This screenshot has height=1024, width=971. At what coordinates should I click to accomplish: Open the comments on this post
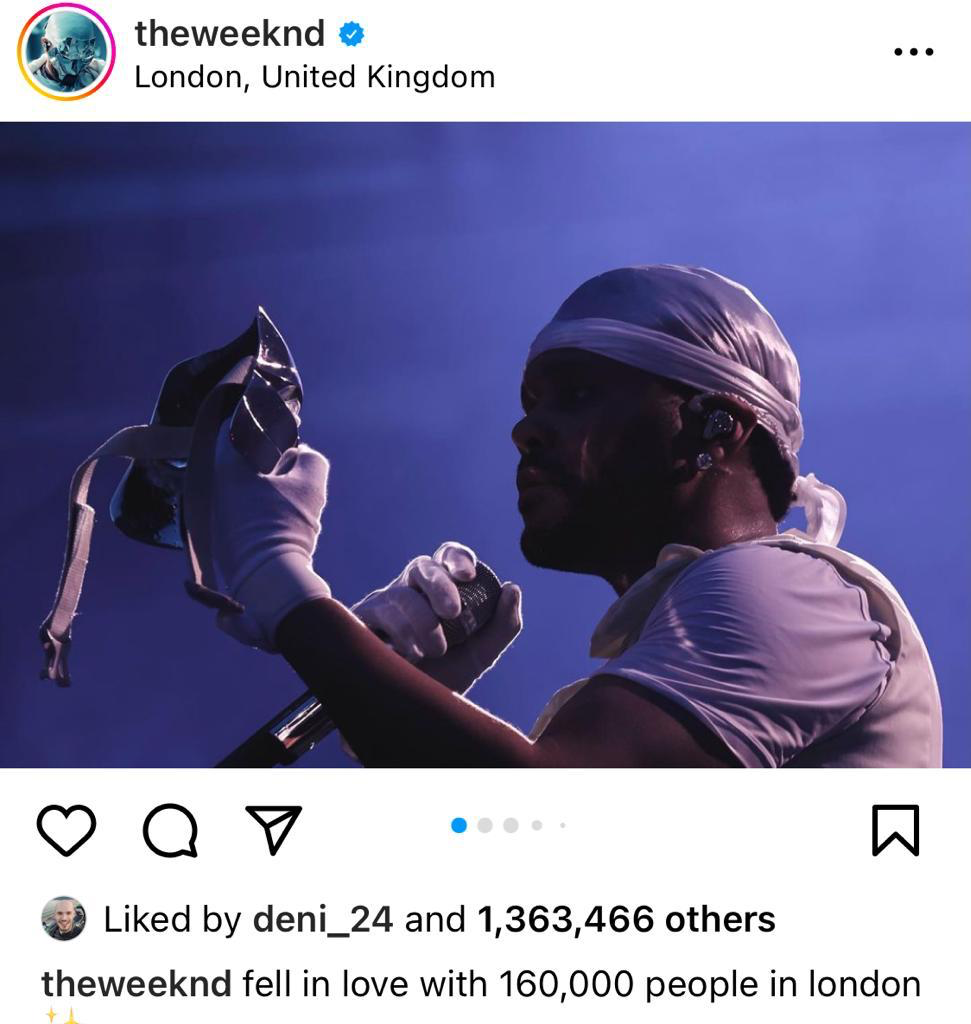[x=170, y=831]
